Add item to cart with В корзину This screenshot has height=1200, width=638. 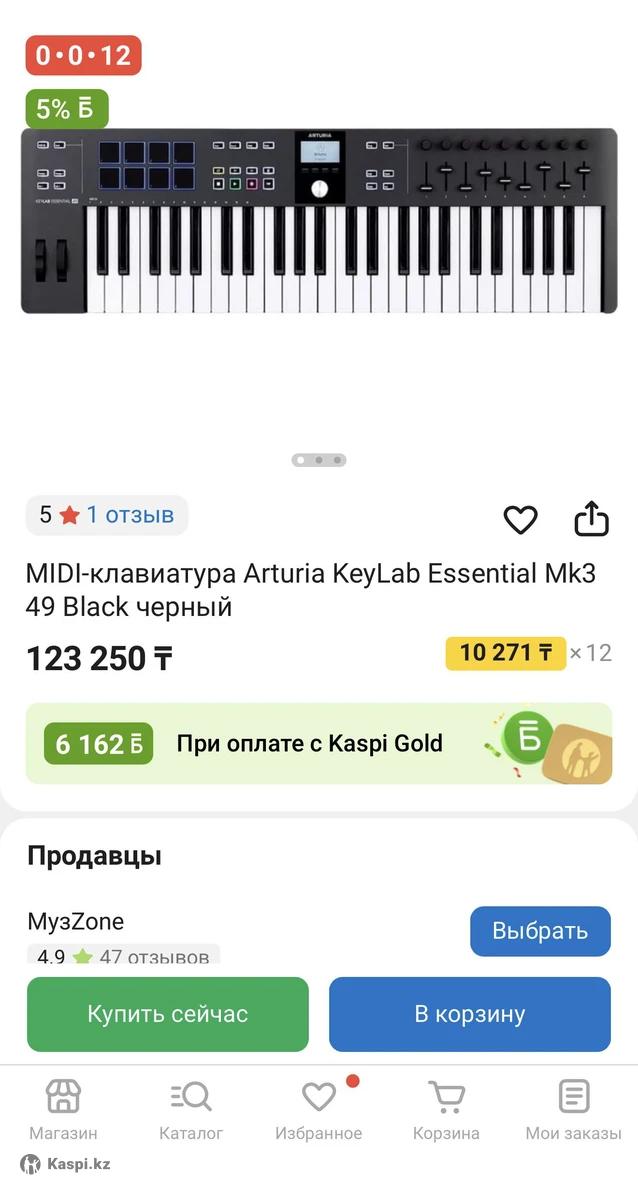469,1014
